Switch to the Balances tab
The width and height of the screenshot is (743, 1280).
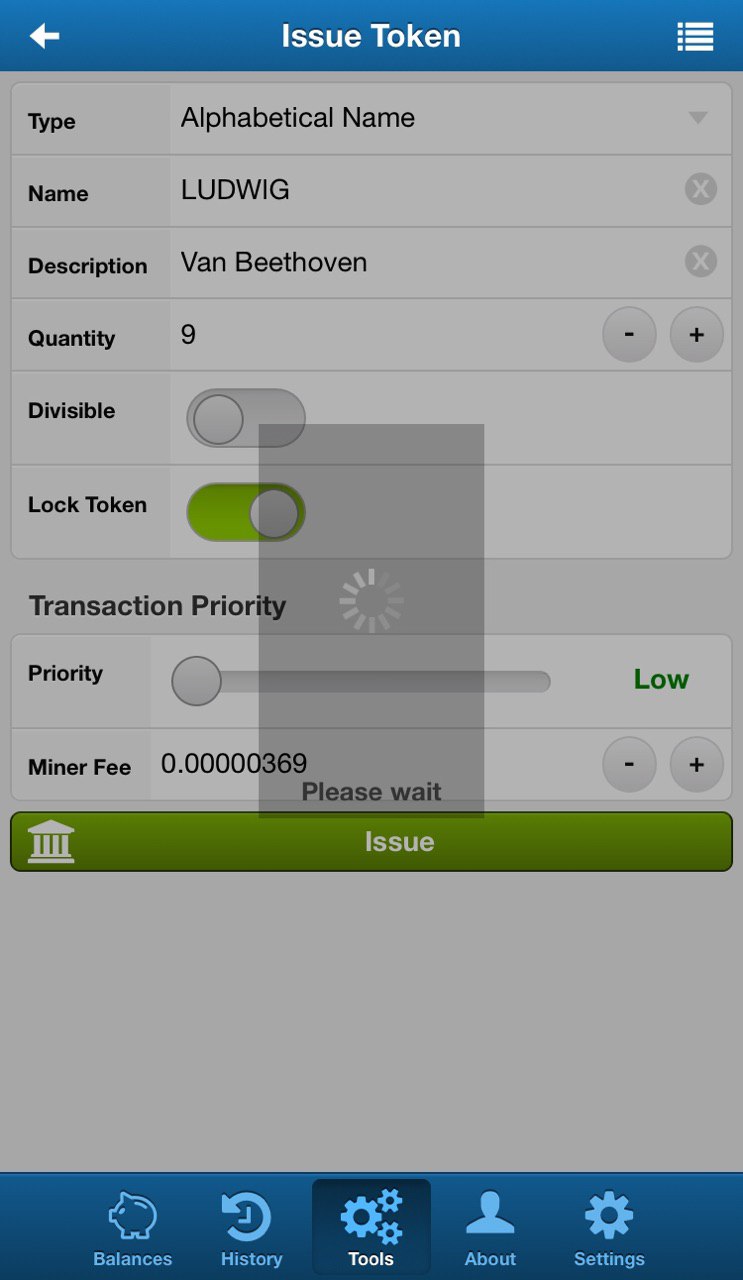(133, 1228)
